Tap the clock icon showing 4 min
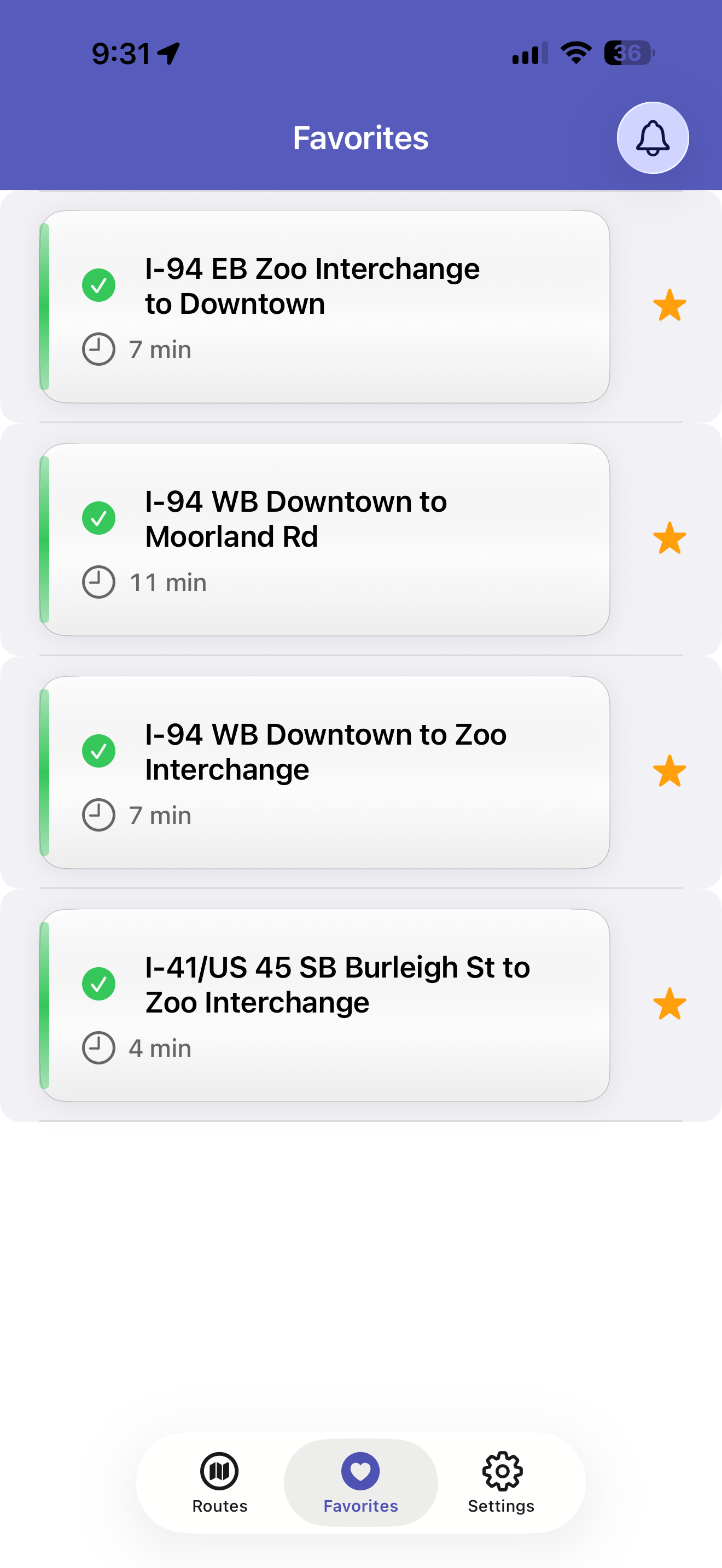Image resolution: width=722 pixels, height=1568 pixels. [x=98, y=1048]
